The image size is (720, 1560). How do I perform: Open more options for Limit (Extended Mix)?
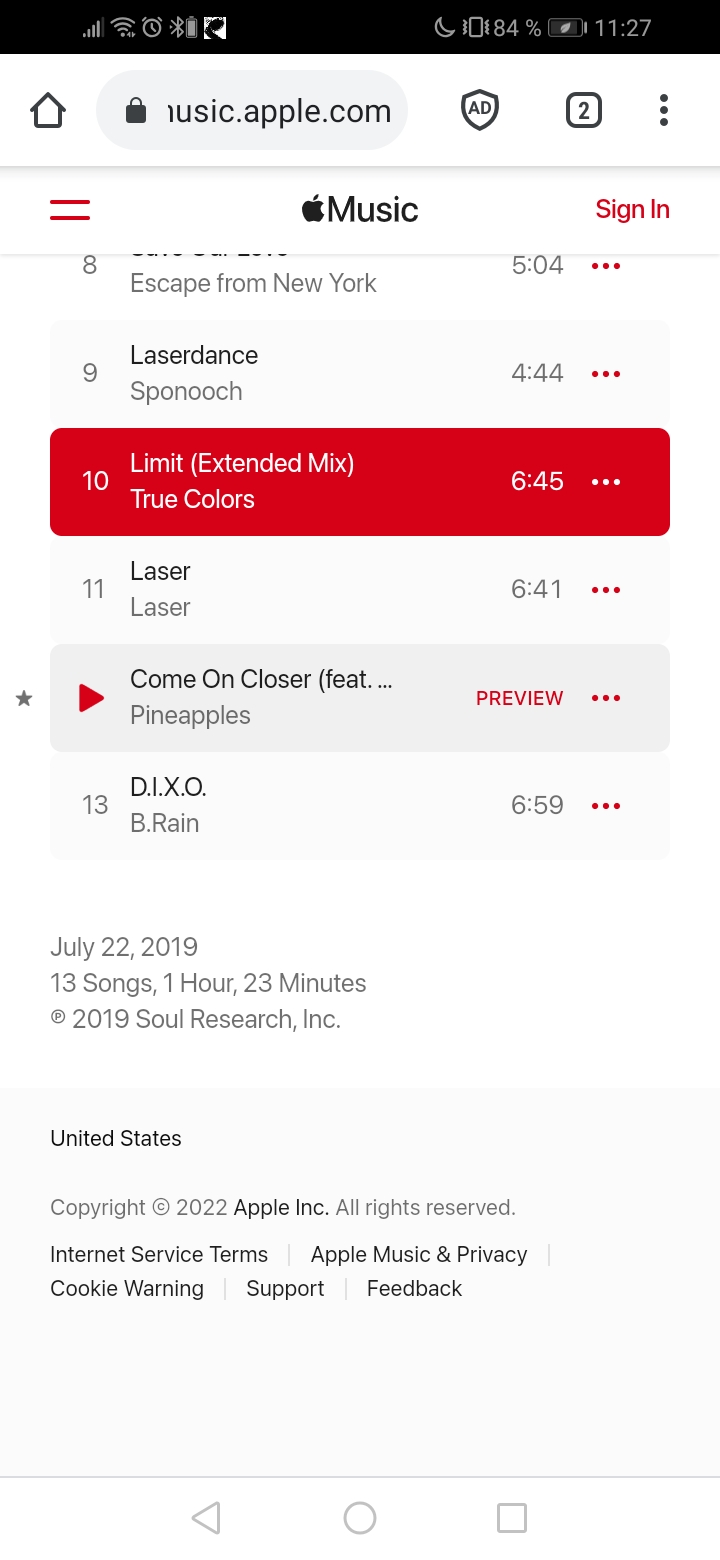coord(606,482)
